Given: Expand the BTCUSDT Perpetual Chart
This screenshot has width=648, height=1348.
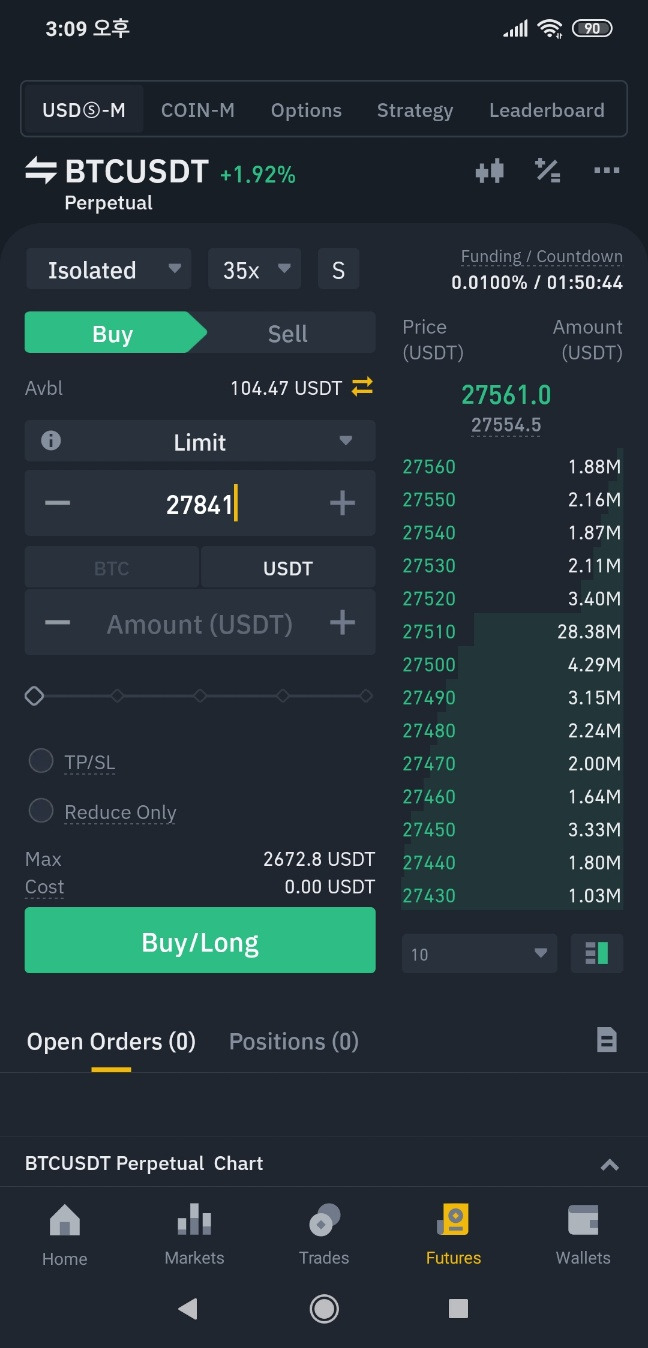Looking at the screenshot, I should (x=609, y=1164).
